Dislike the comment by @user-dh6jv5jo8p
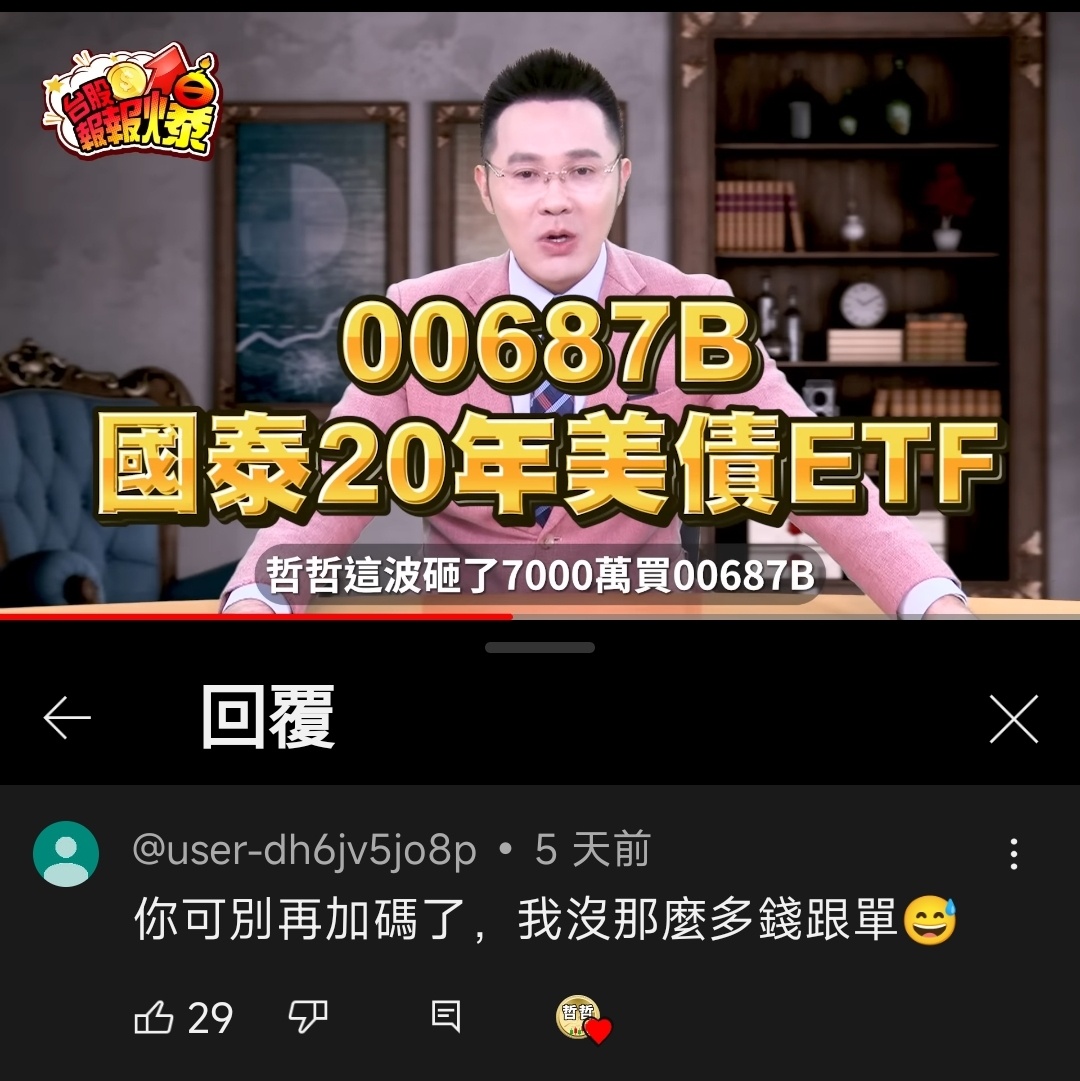Image resolution: width=1080 pixels, height=1081 pixels. tap(307, 1018)
